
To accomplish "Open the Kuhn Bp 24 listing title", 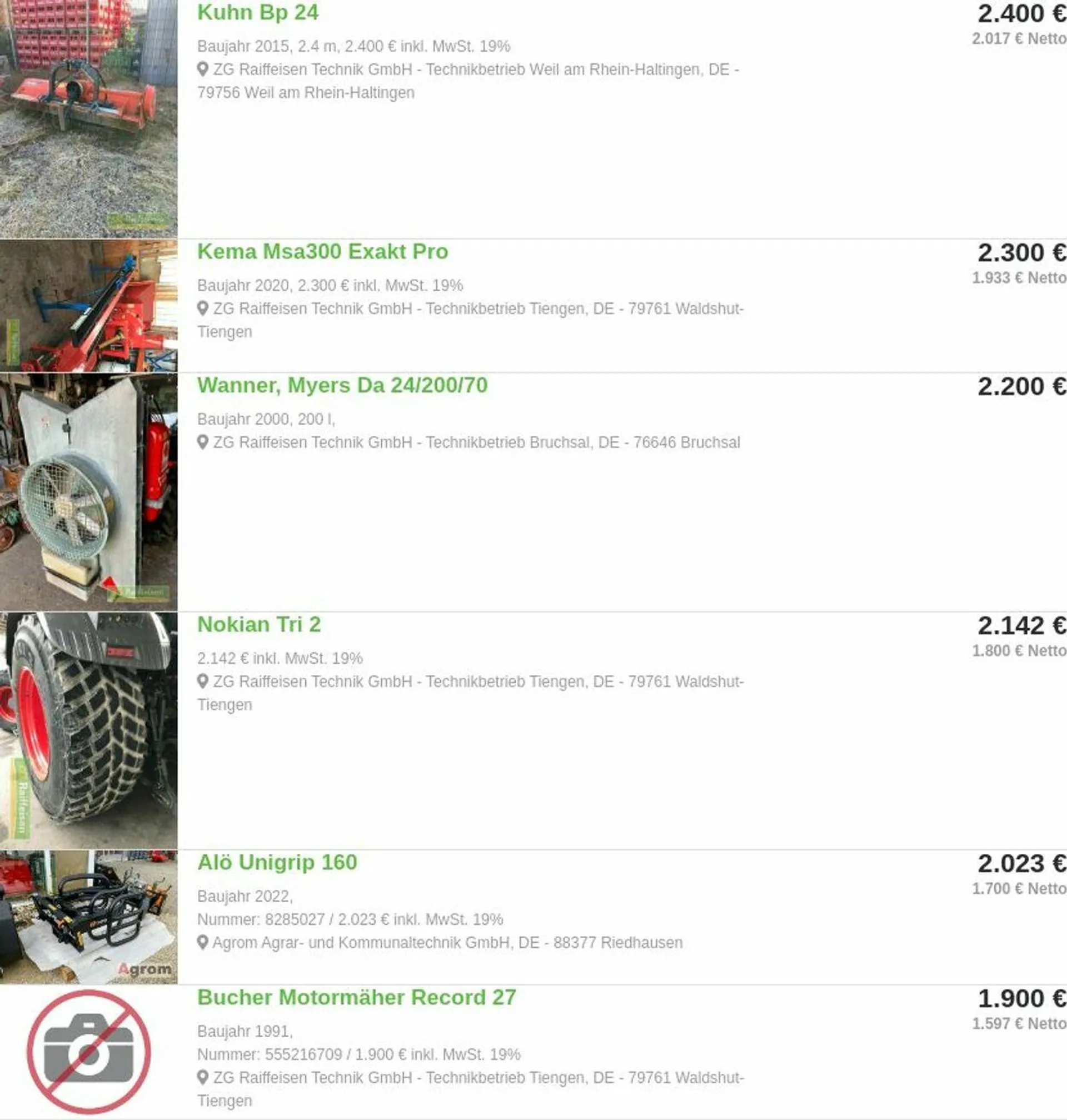I will coord(258,13).
